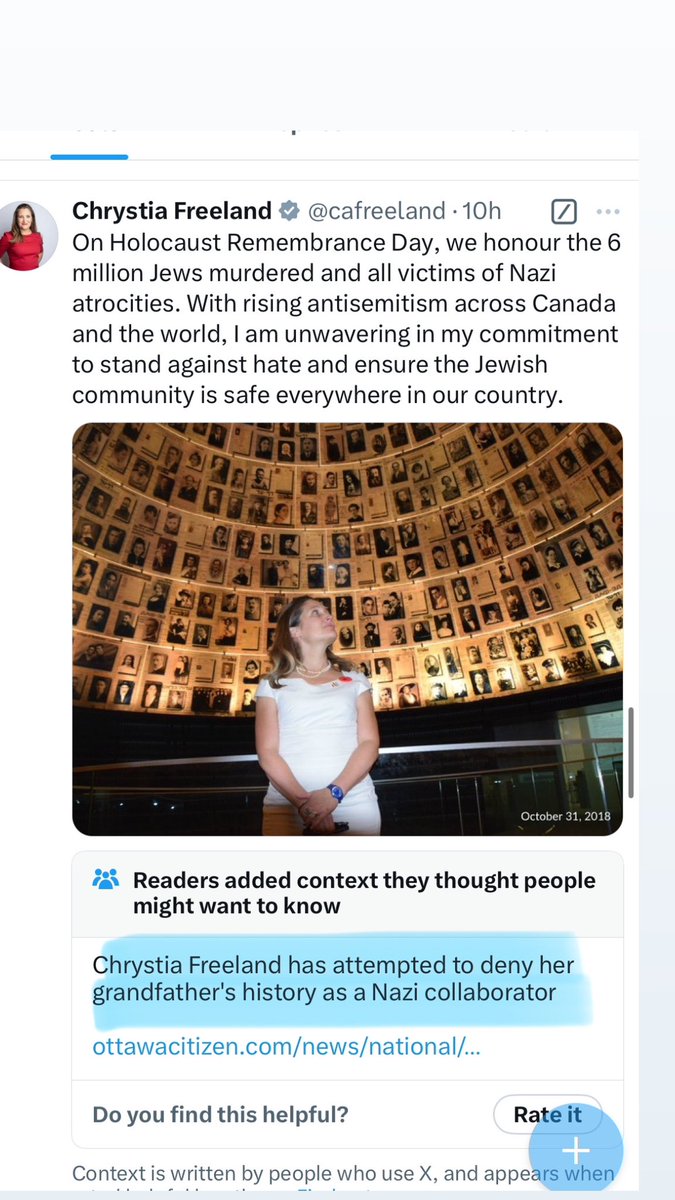Open the Grok explain icon on post
The width and height of the screenshot is (675, 1200).
[x=564, y=211]
